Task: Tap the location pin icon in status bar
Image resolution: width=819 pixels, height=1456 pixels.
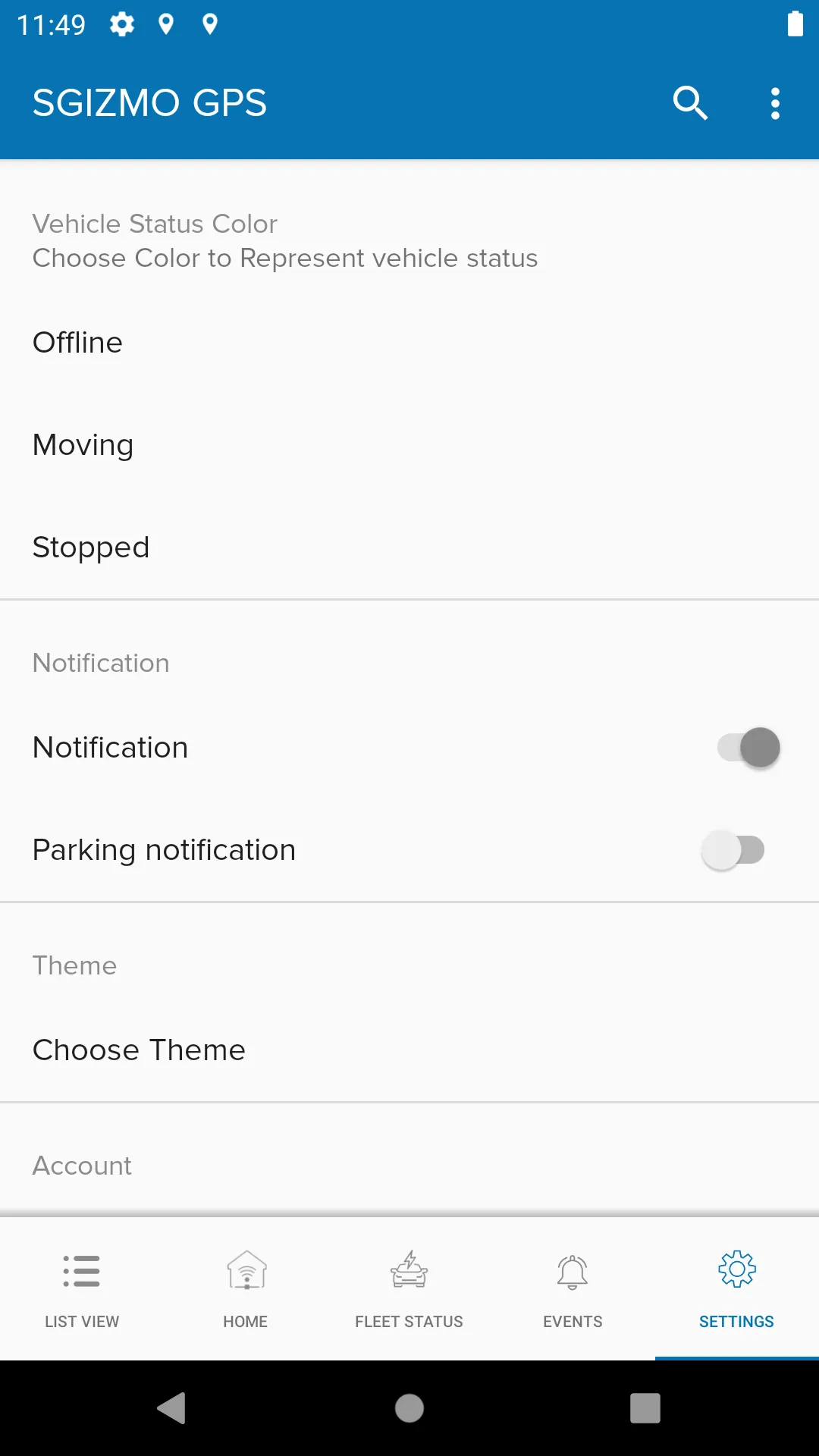Action: (x=166, y=24)
